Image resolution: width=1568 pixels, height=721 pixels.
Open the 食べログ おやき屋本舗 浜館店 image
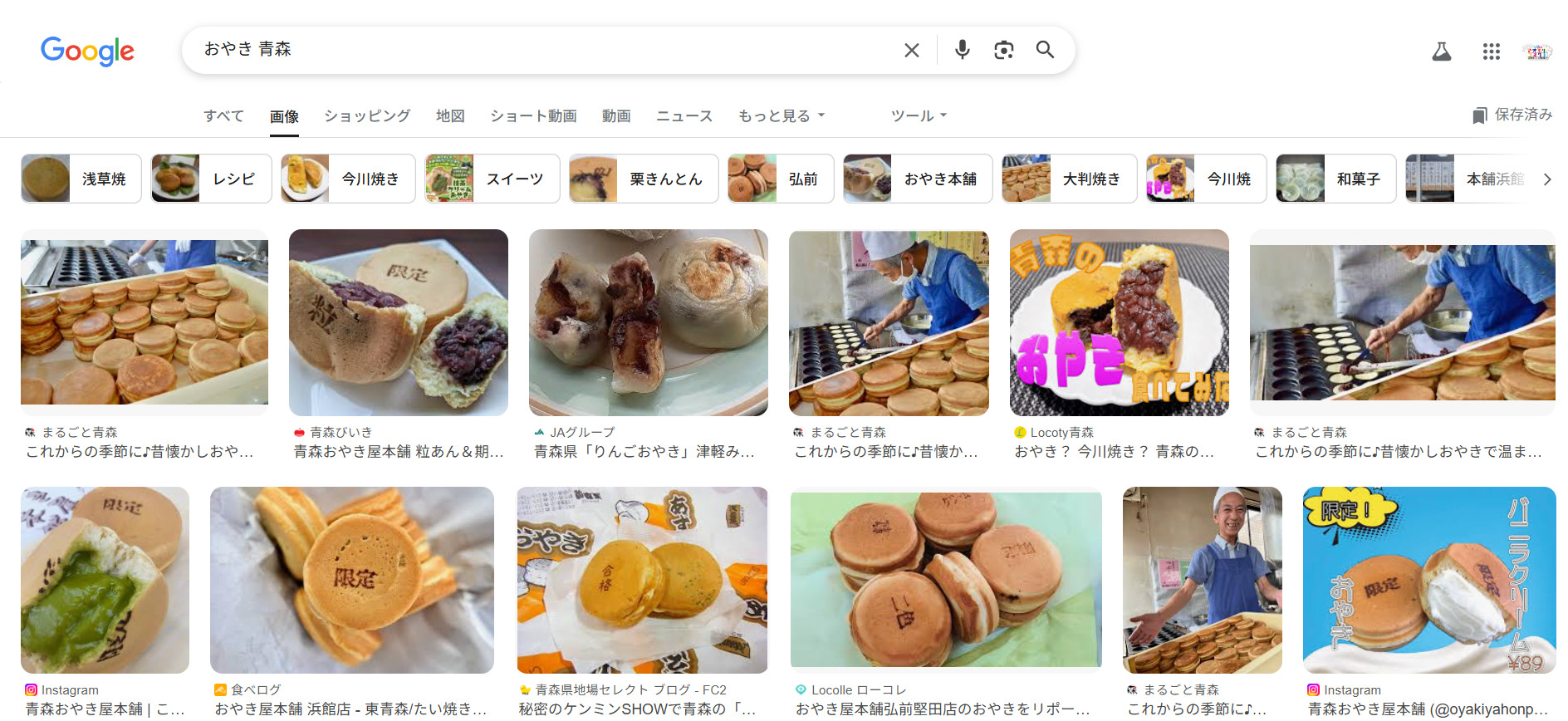(351, 580)
